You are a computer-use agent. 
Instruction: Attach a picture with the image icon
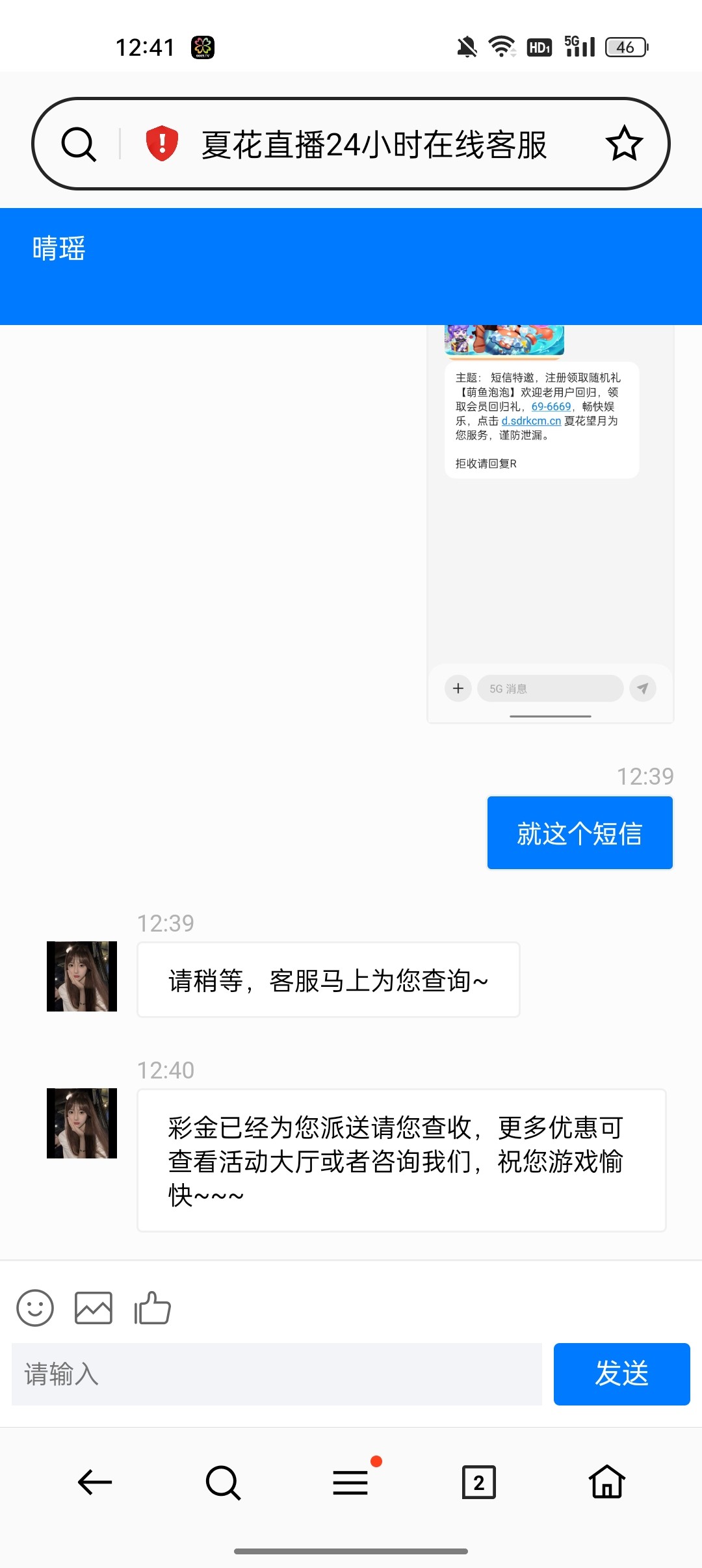(x=94, y=1307)
